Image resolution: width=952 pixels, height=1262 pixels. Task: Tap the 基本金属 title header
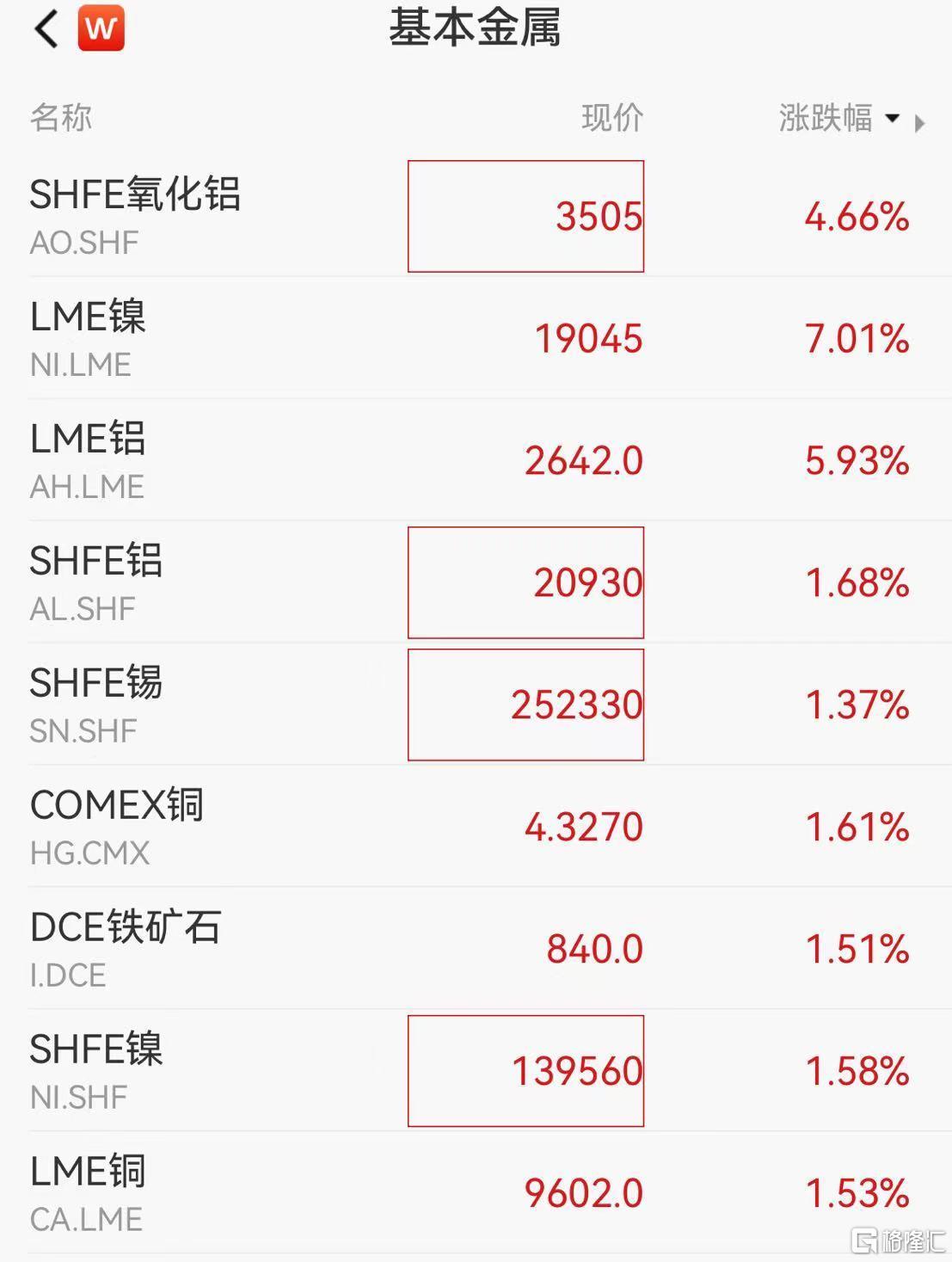point(476,28)
